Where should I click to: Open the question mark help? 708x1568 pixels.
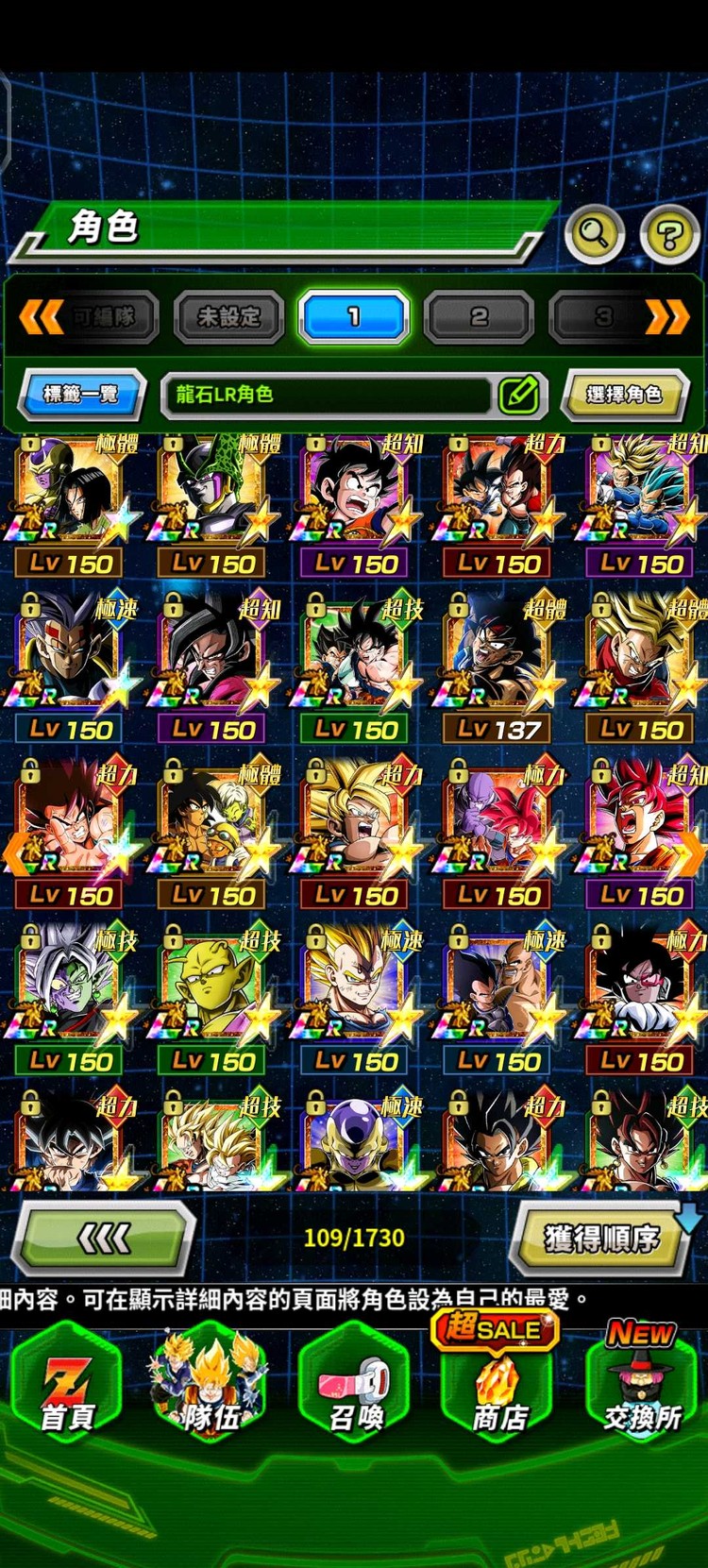669,234
